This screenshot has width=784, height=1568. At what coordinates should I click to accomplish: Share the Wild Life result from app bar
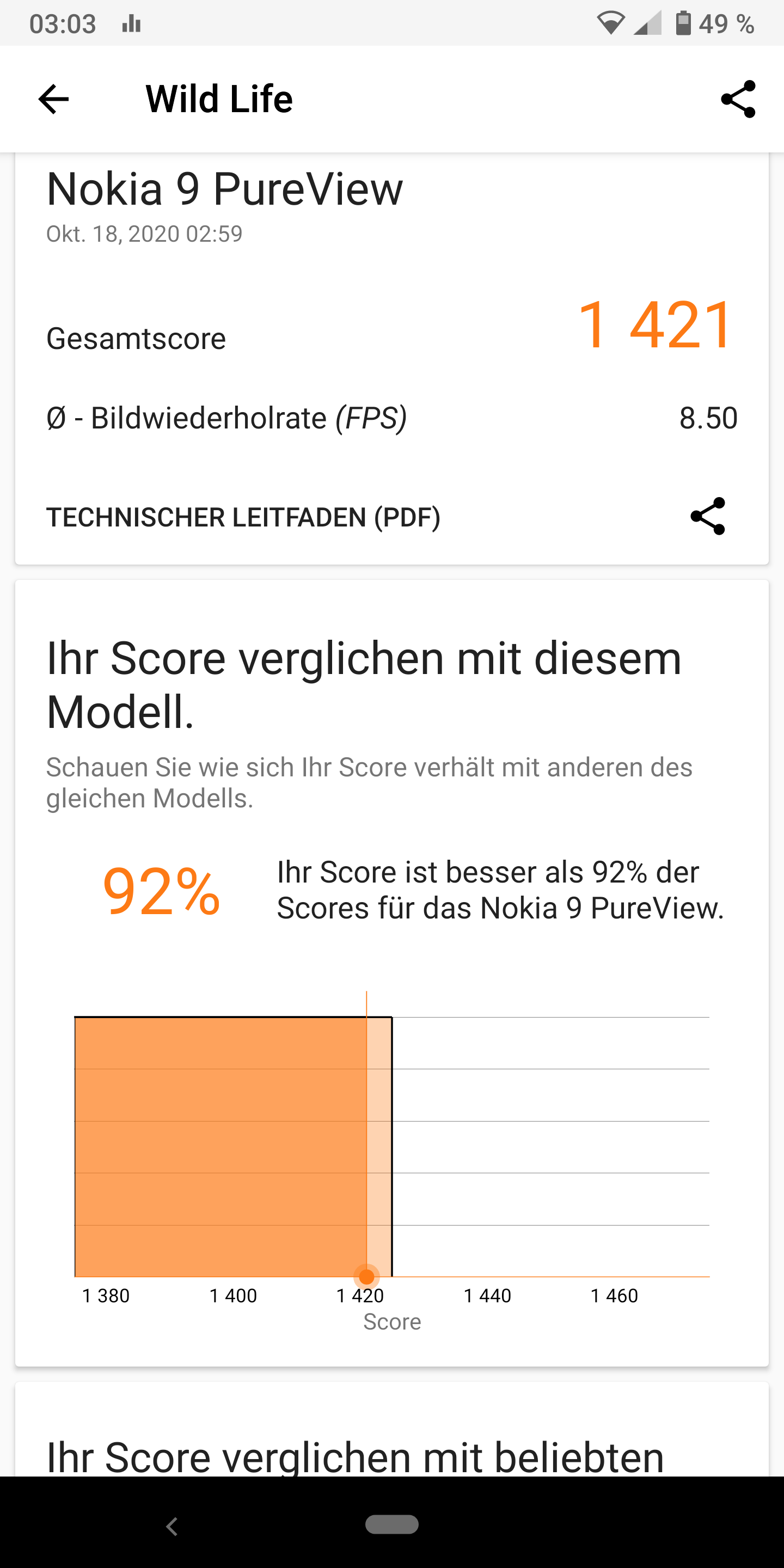(x=738, y=99)
